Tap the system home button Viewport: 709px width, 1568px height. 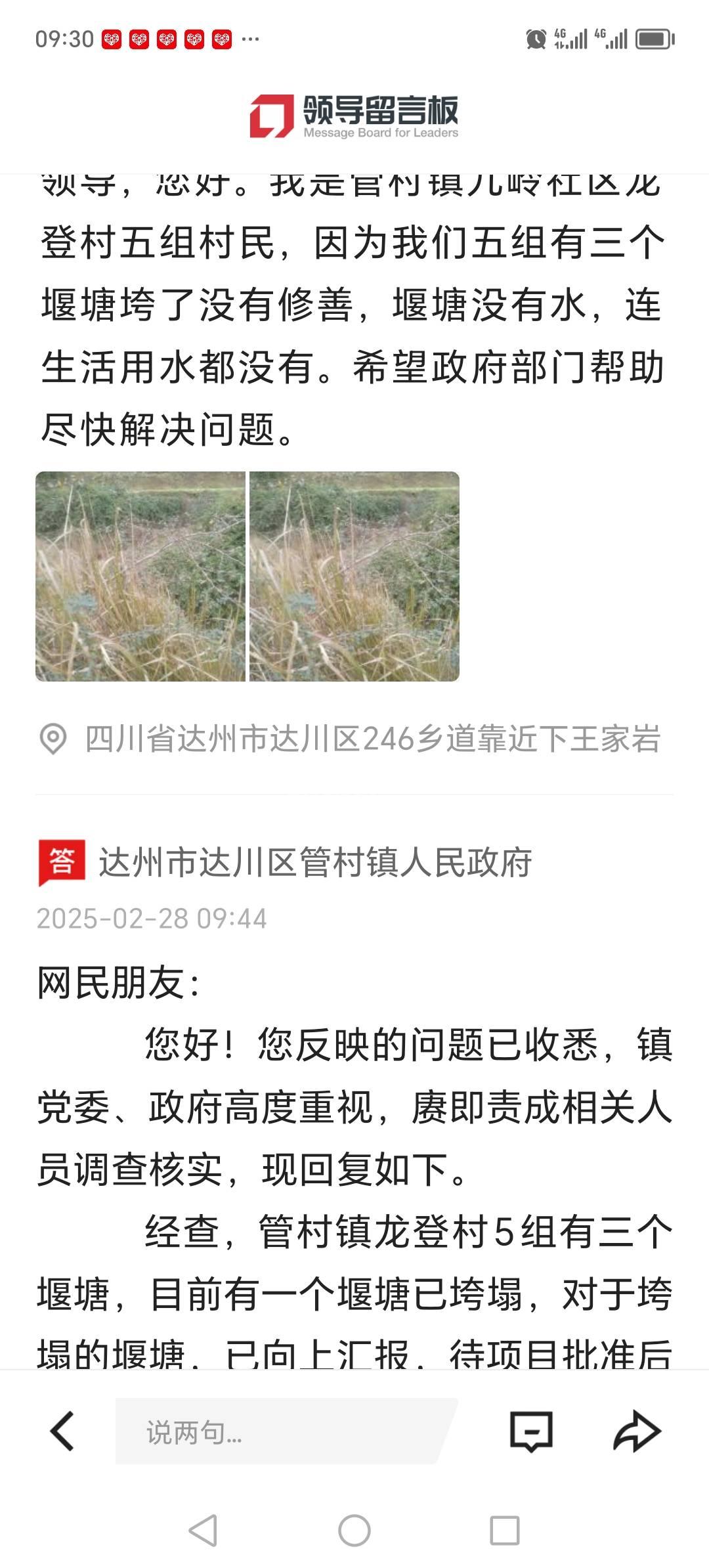pos(354,1531)
